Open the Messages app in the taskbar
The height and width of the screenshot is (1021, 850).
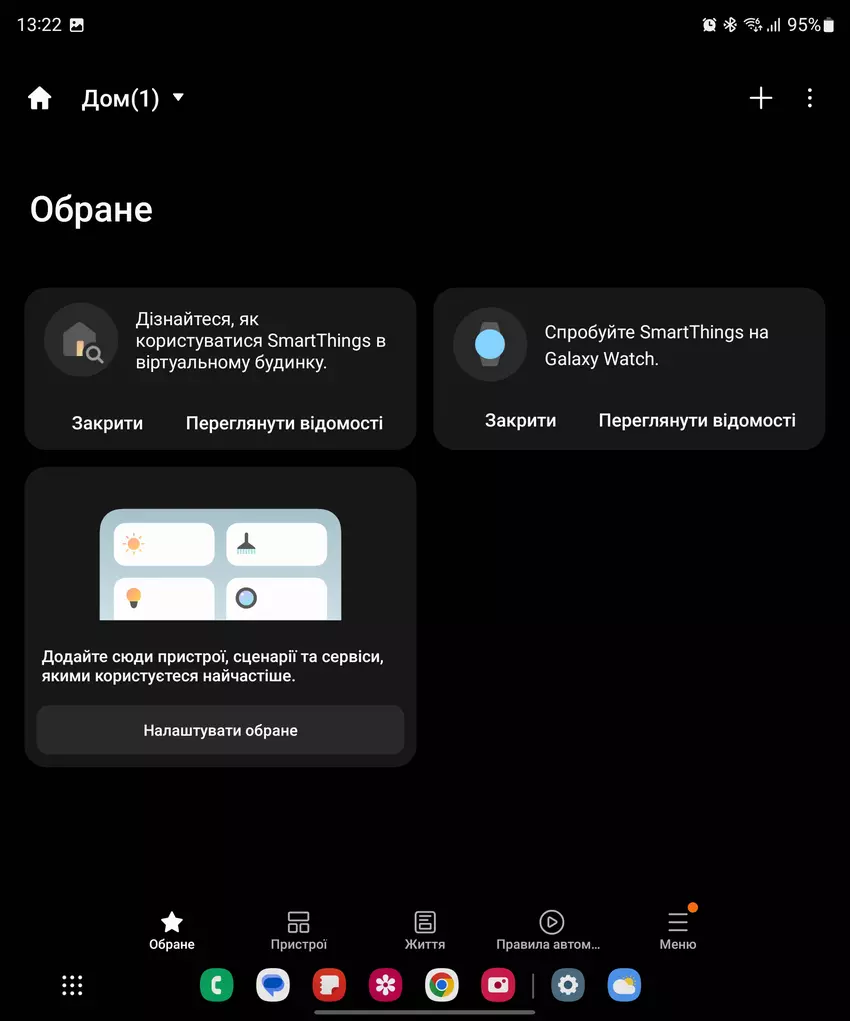tap(272, 985)
